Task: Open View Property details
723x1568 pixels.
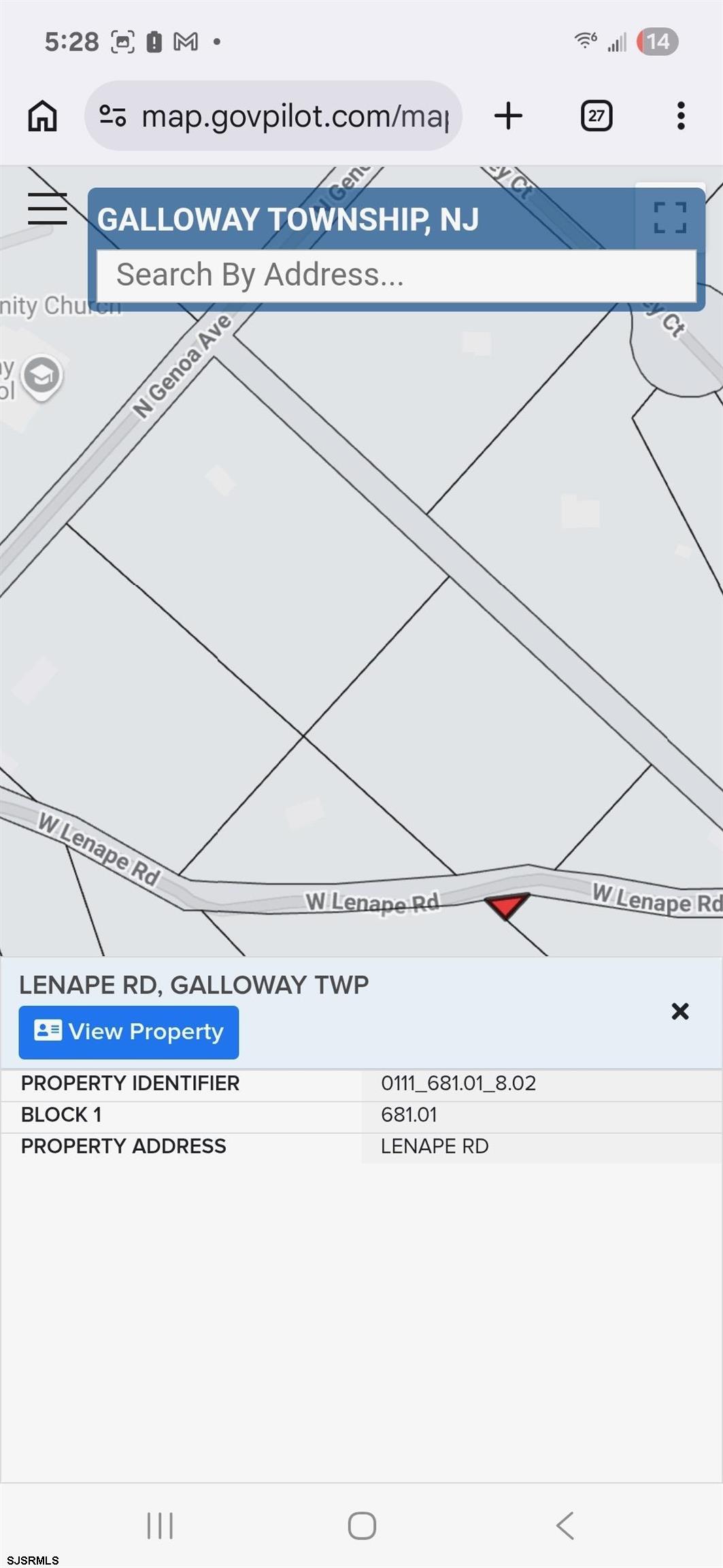Action: [x=129, y=1032]
